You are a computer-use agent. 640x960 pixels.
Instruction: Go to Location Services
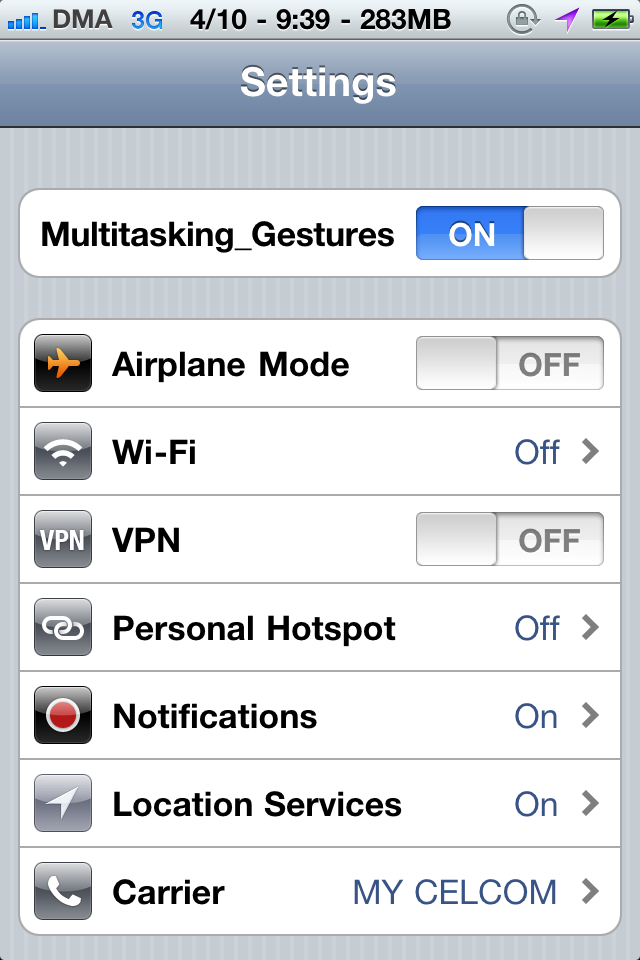(x=320, y=804)
